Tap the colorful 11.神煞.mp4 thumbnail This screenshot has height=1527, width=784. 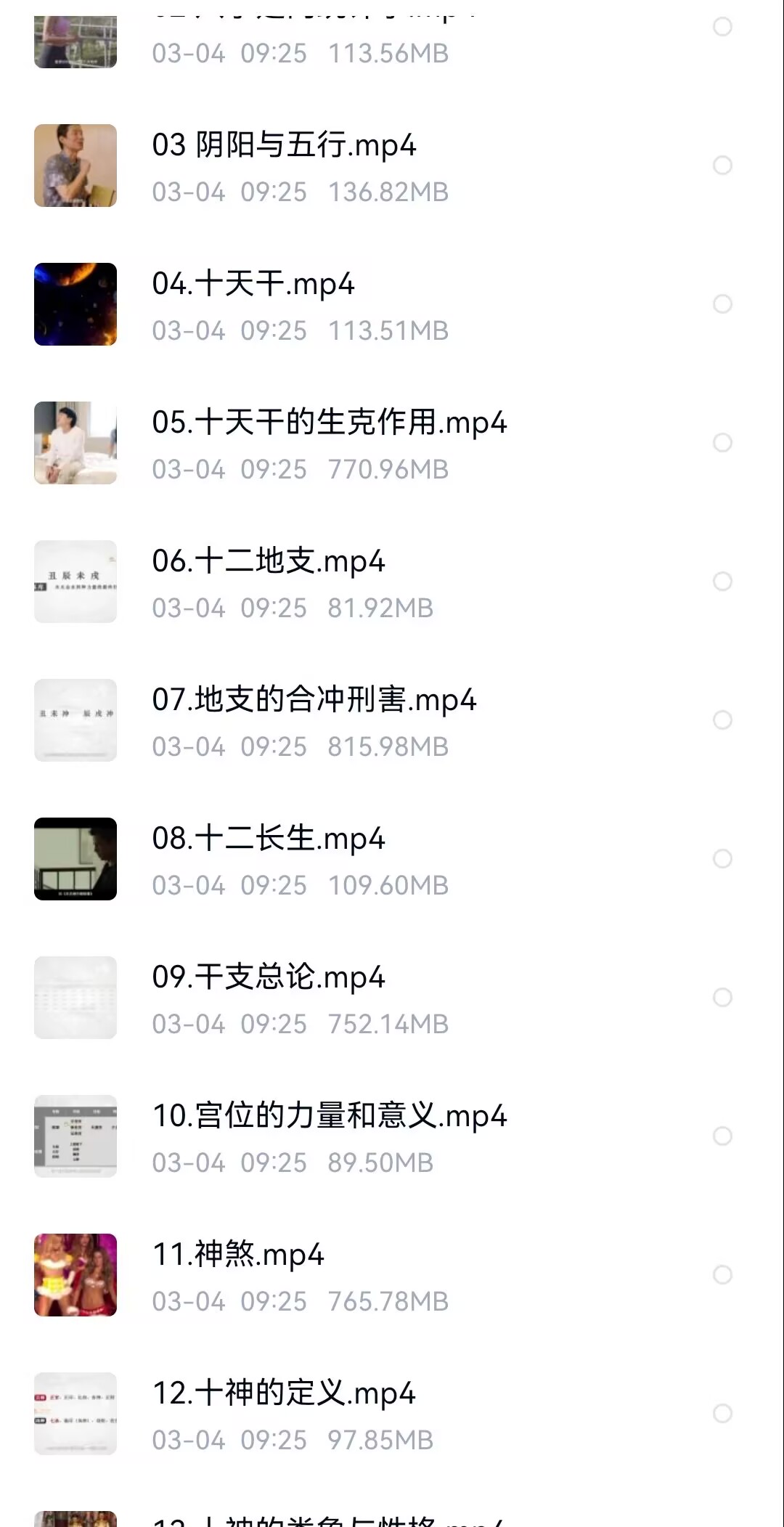[x=75, y=1275]
